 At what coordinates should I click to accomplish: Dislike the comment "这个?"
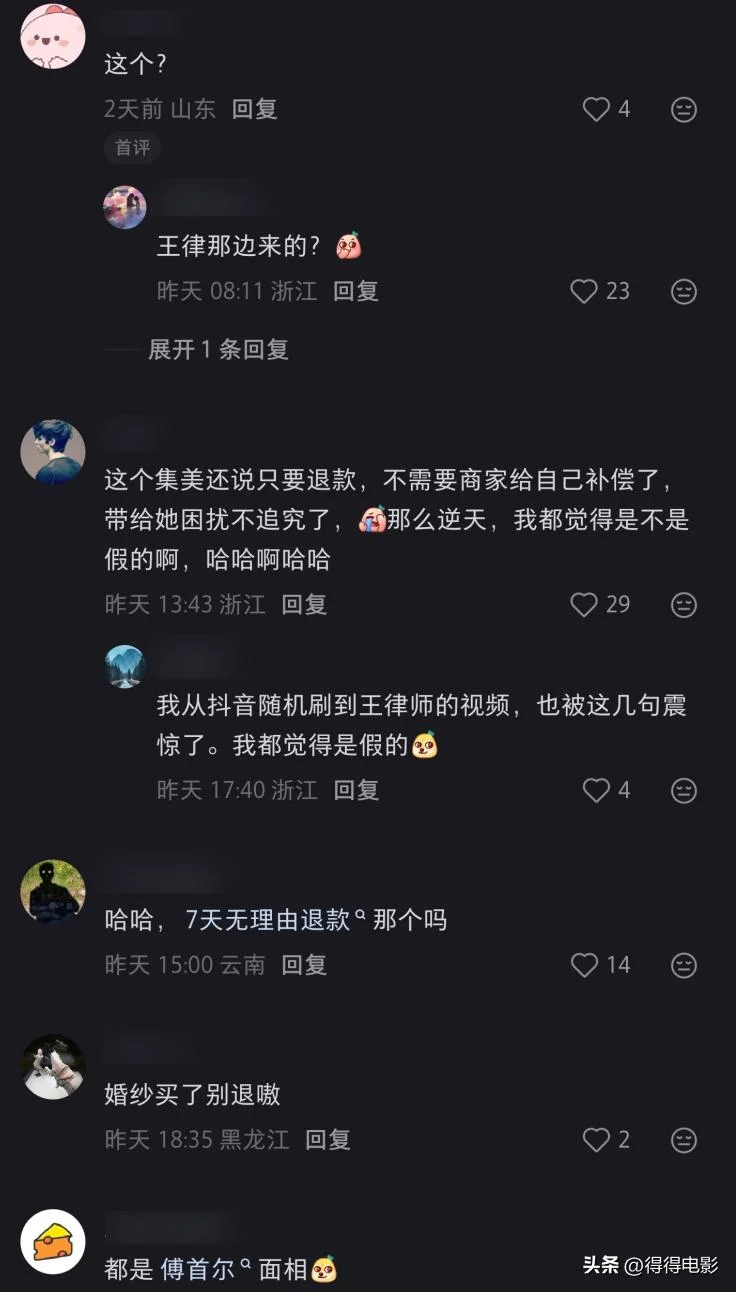coord(684,109)
